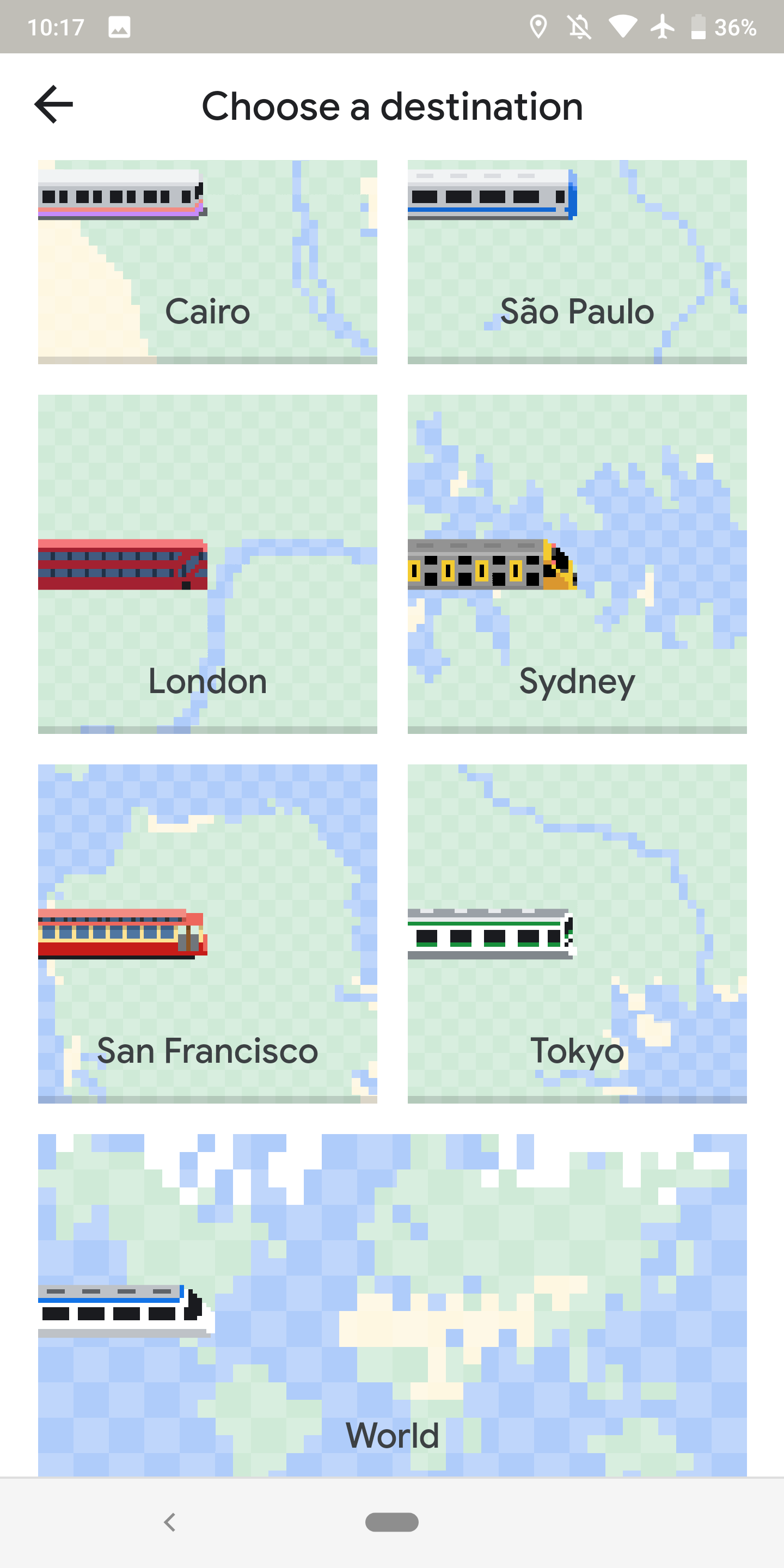Screen dimensions: 784x1568
Task: Choose Cairo as the destination
Action: pyautogui.click(x=207, y=262)
